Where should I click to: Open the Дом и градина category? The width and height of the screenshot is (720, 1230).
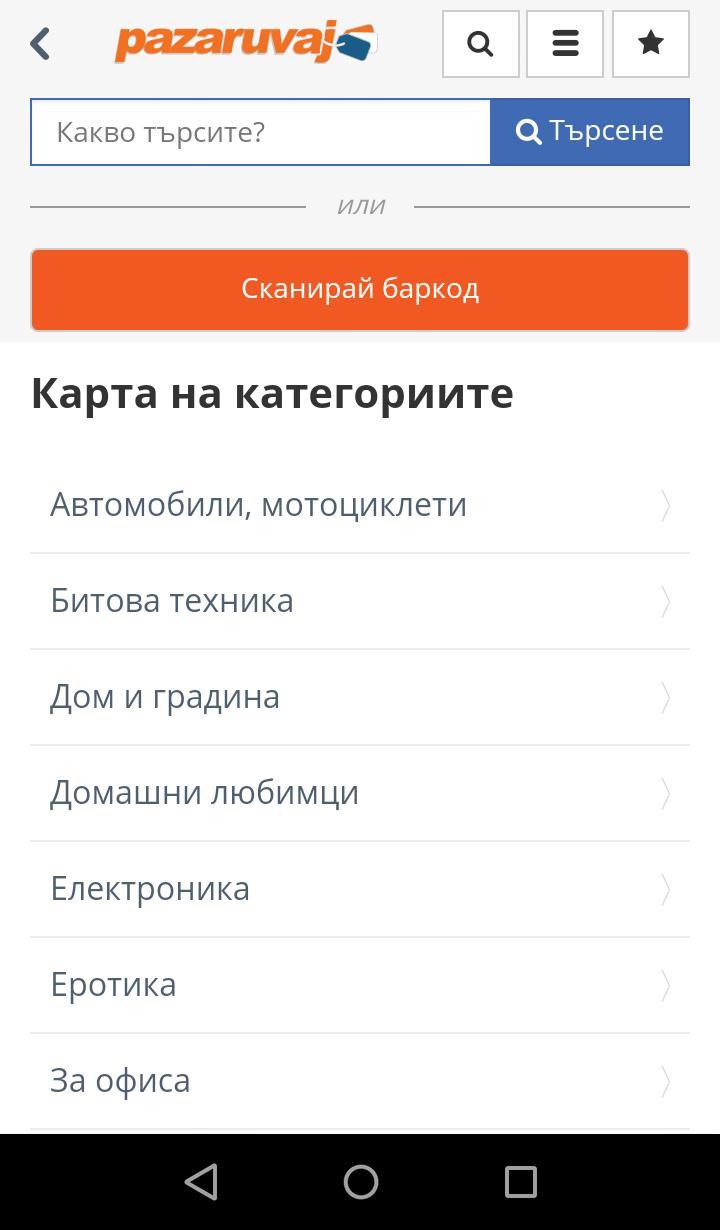click(164, 696)
